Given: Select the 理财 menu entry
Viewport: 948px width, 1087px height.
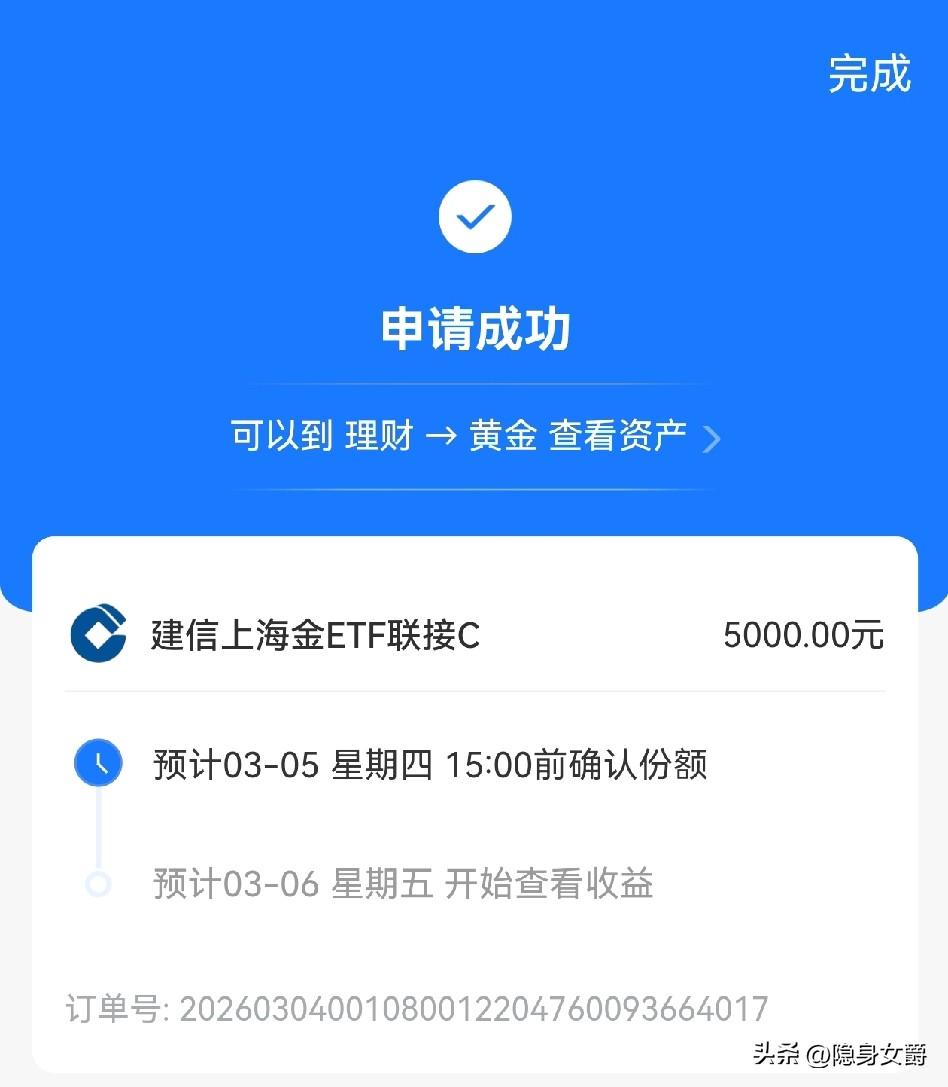Looking at the screenshot, I should (x=380, y=437).
